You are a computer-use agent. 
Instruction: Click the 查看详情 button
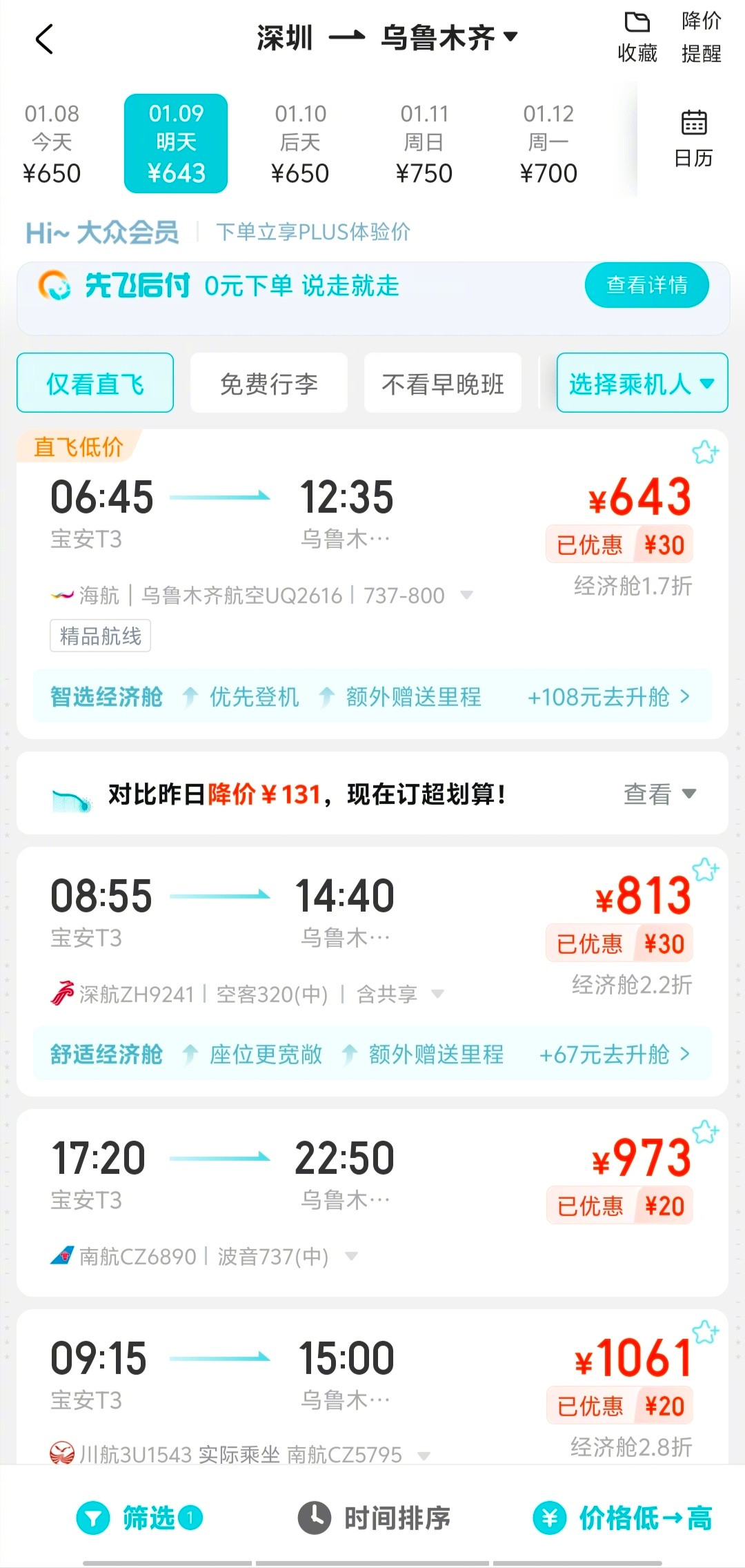(x=646, y=284)
